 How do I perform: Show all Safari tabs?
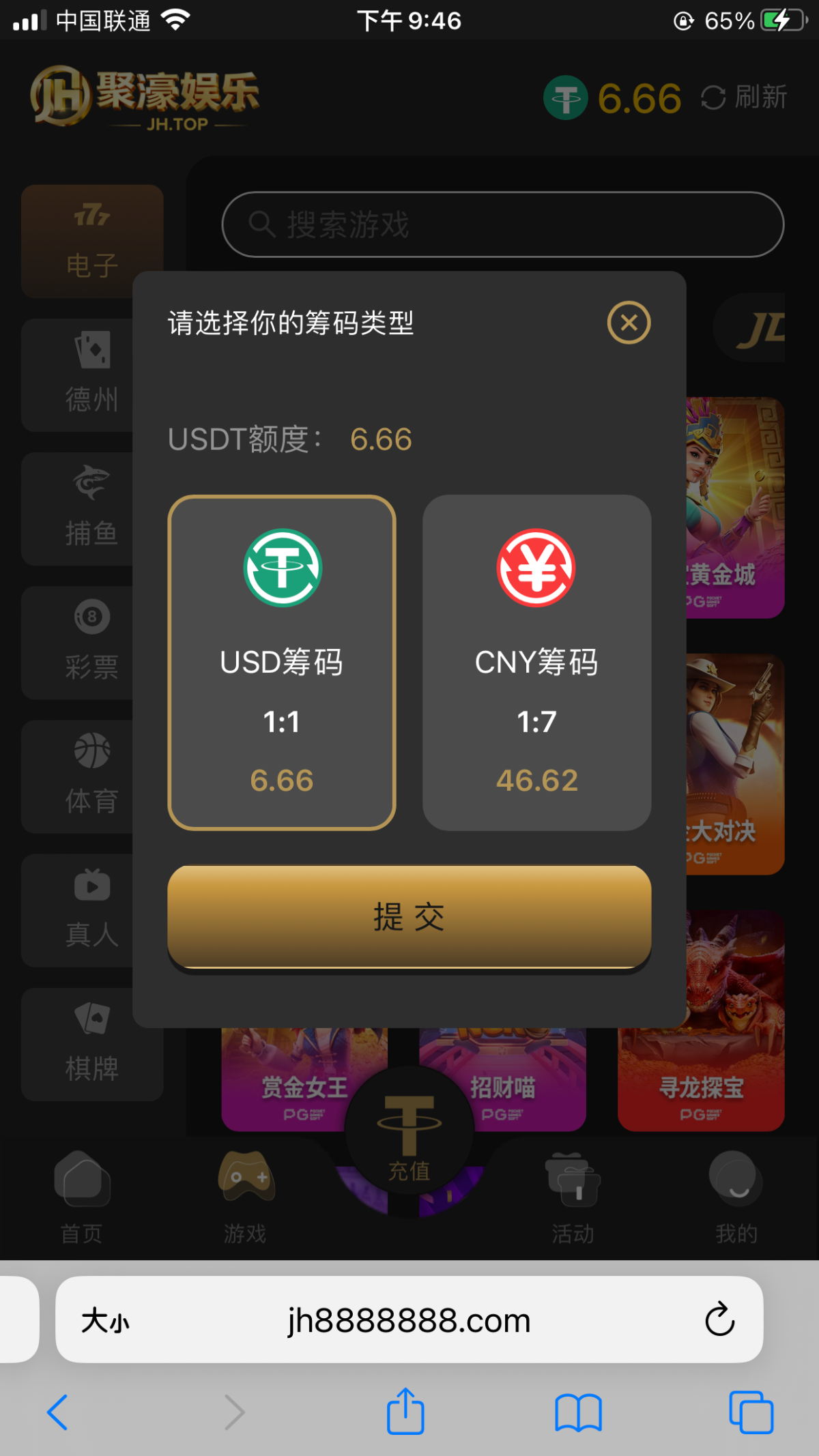751,1412
